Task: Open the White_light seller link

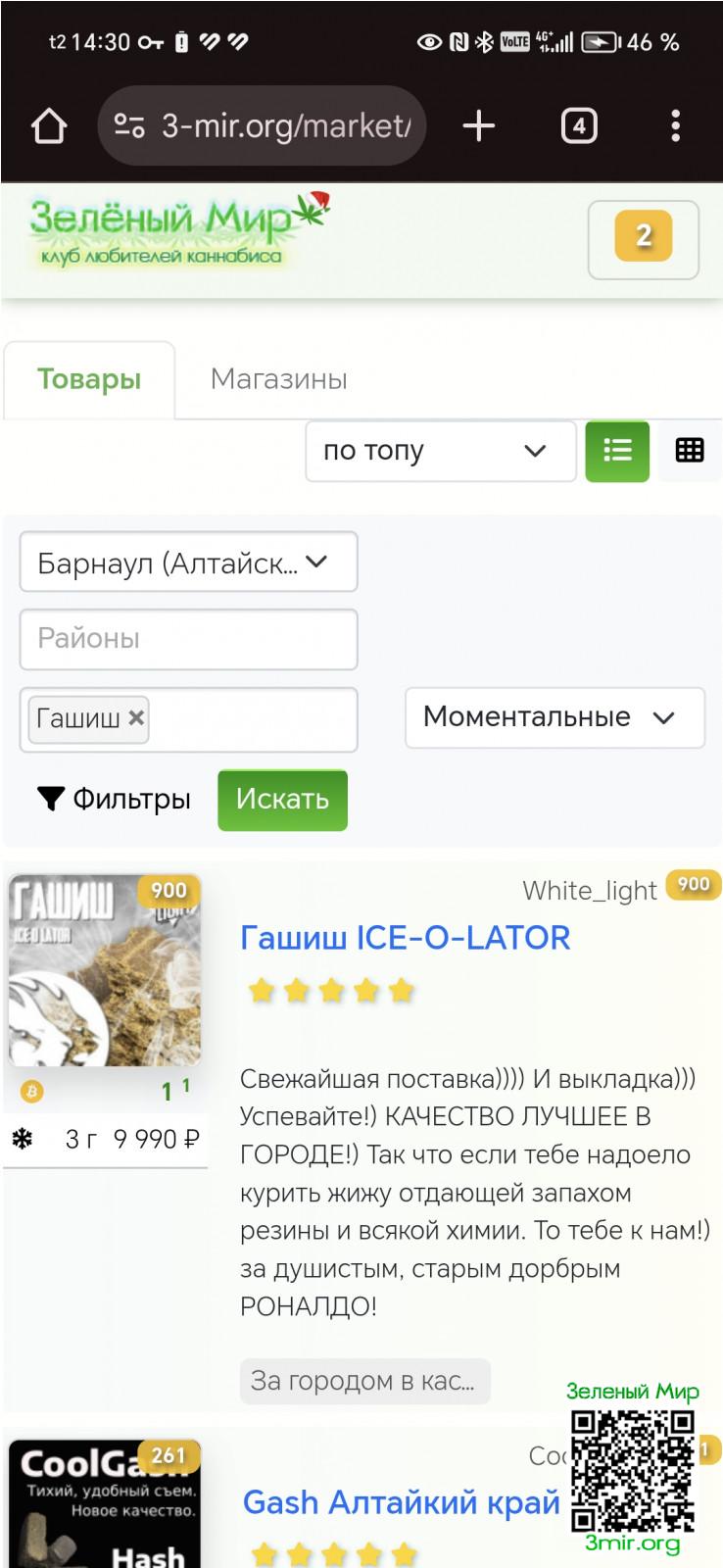Action: (590, 890)
